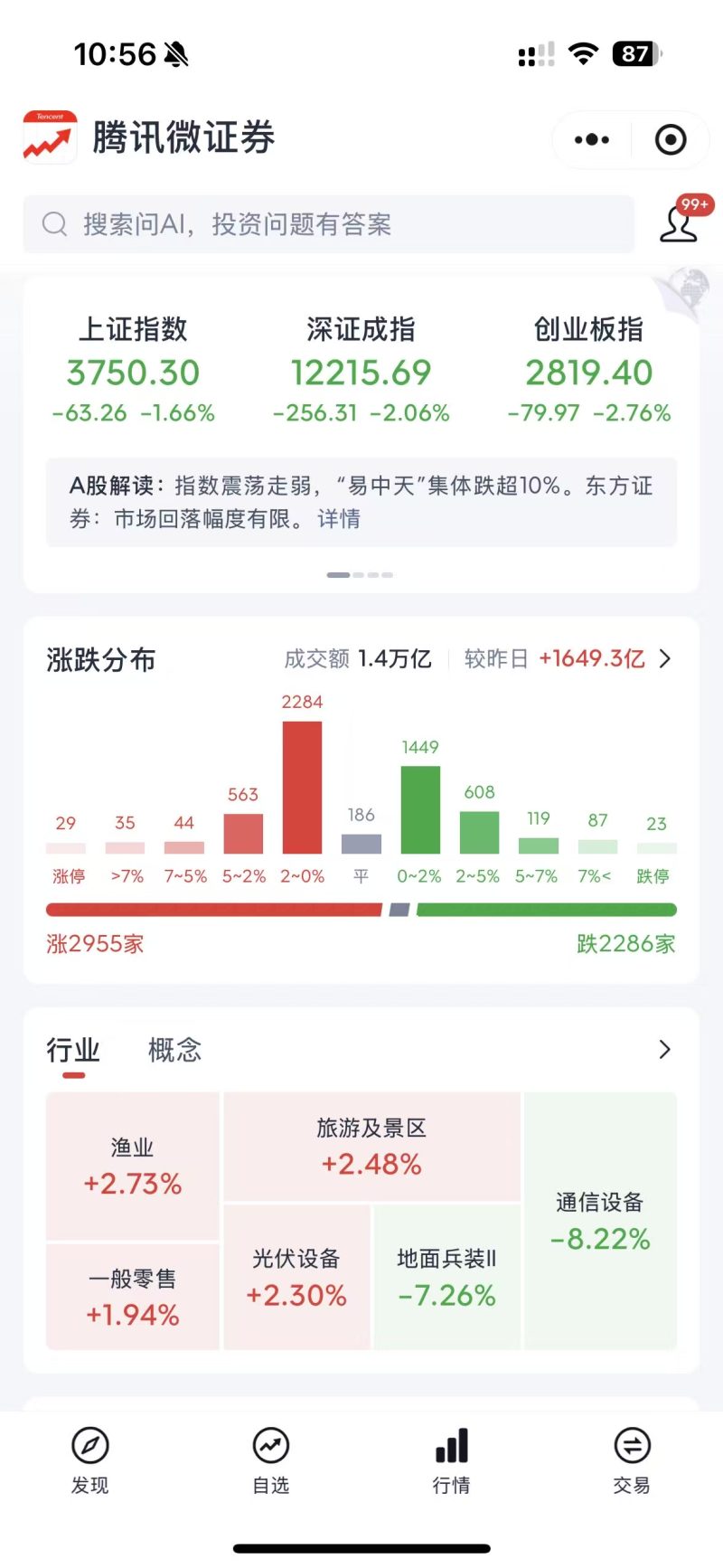The height and width of the screenshot is (1568, 723).
Task: Open the 上证指数 index card
Action: (x=134, y=371)
